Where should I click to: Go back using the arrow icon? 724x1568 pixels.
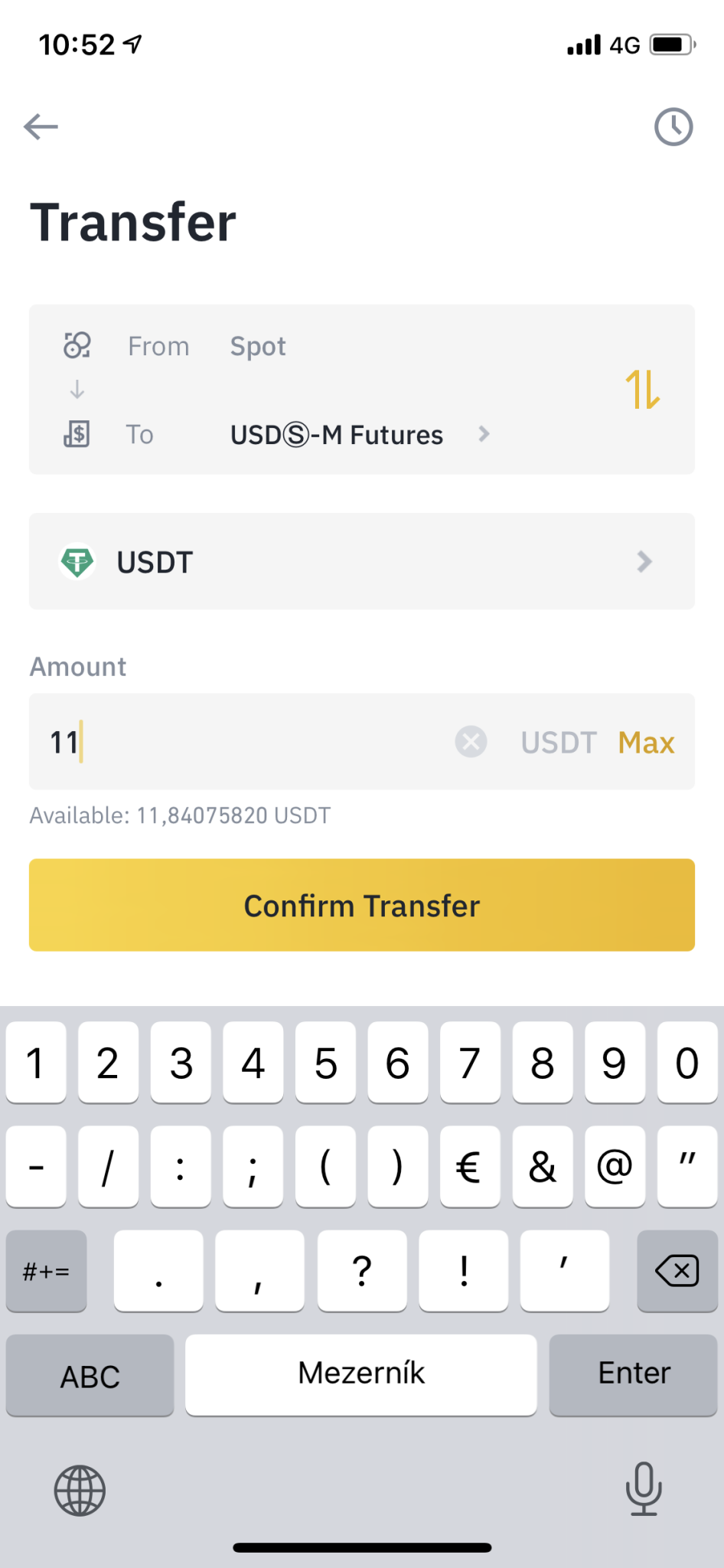41,126
